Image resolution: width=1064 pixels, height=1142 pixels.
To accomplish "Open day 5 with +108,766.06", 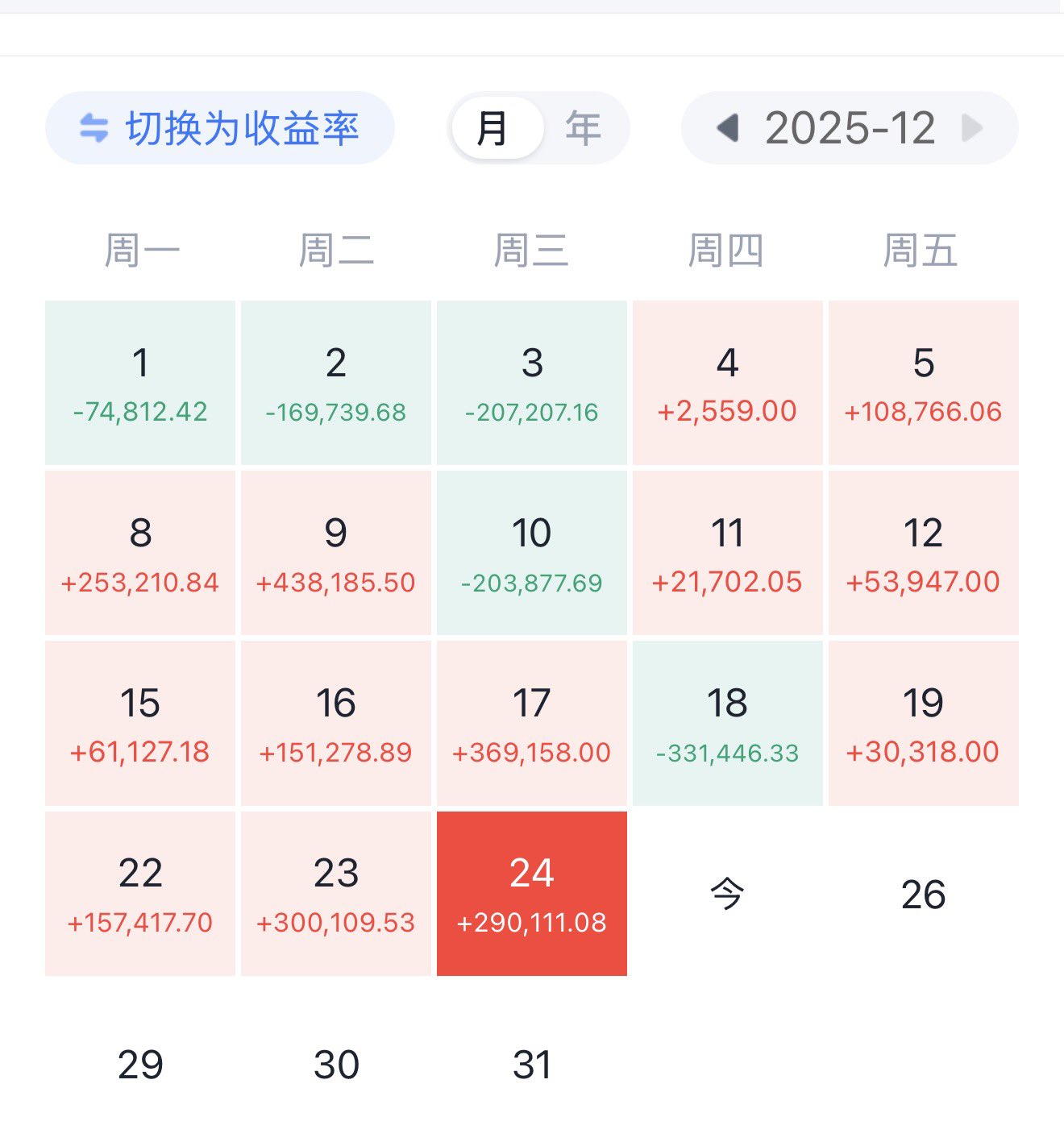I will 923,383.
